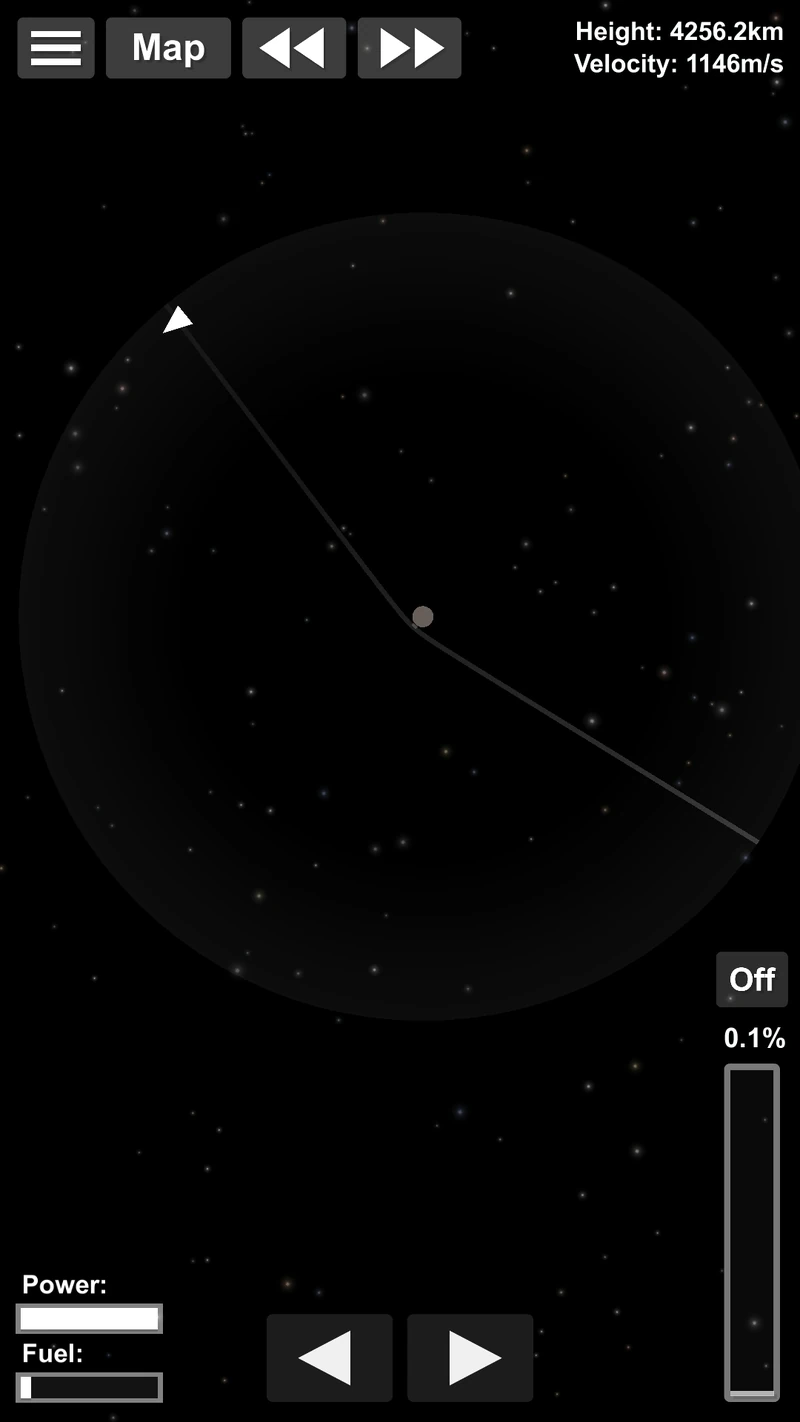Tap the rotate-left arrow control
This screenshot has height=1422, width=800.
[x=329, y=1357]
